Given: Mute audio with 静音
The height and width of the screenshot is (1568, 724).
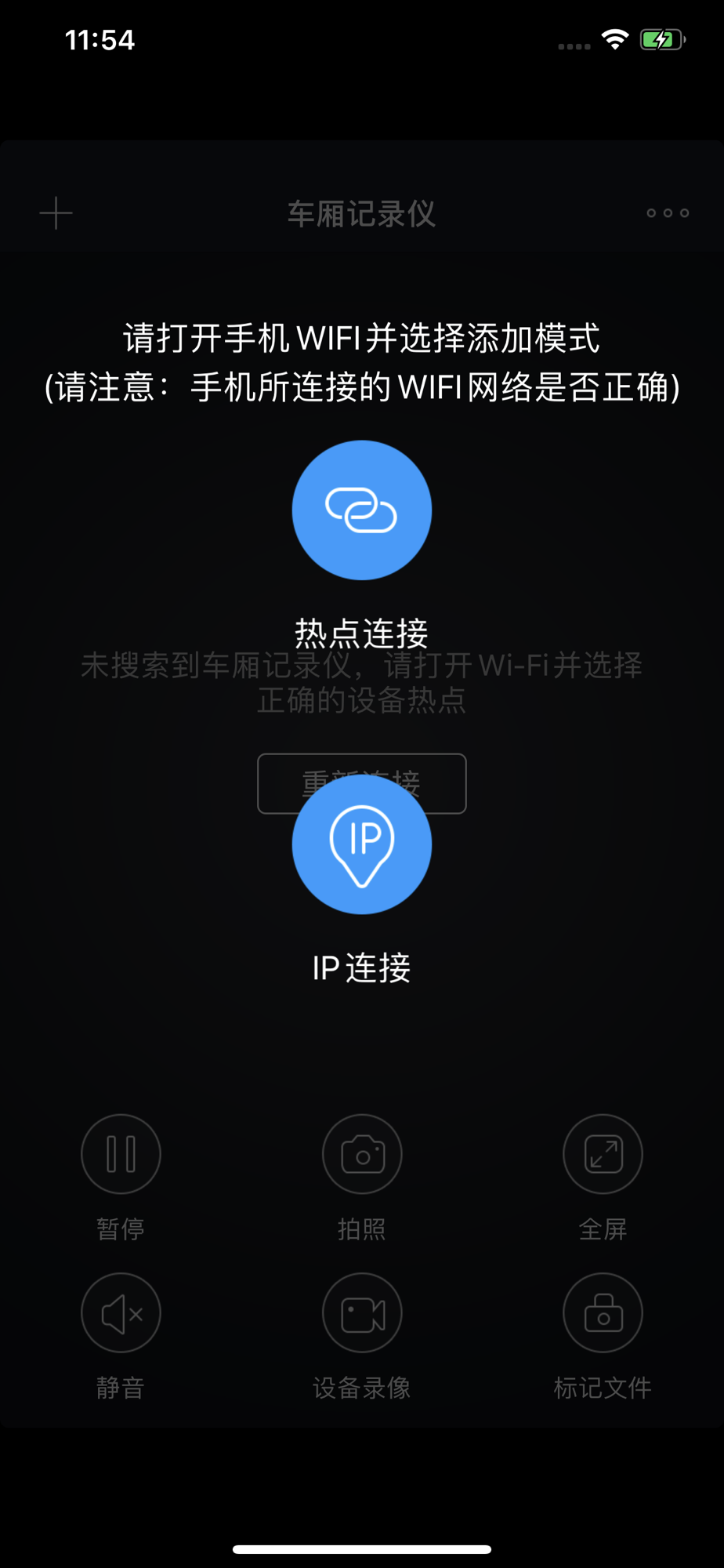Looking at the screenshot, I should 121,1312.
